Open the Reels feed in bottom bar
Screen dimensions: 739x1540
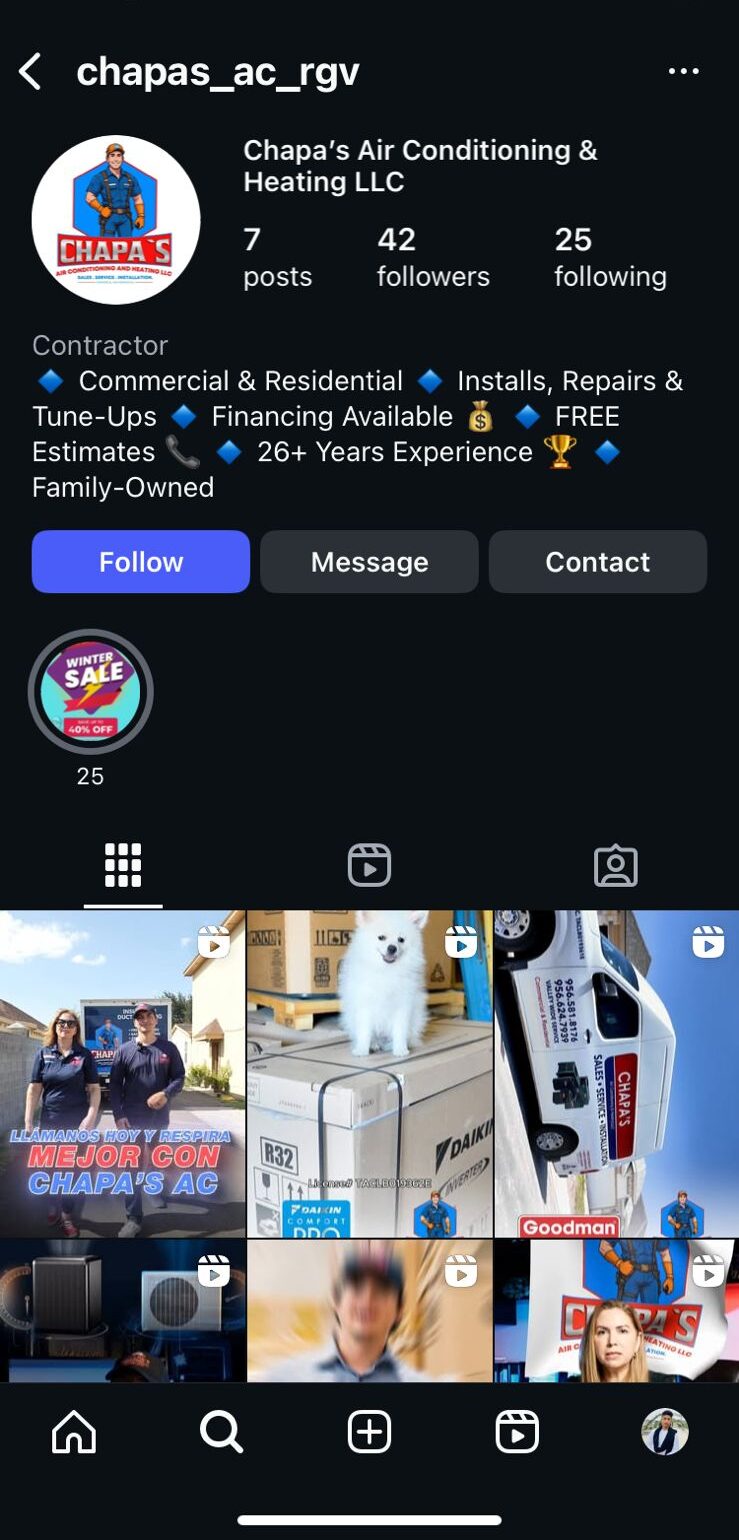[x=517, y=1432]
